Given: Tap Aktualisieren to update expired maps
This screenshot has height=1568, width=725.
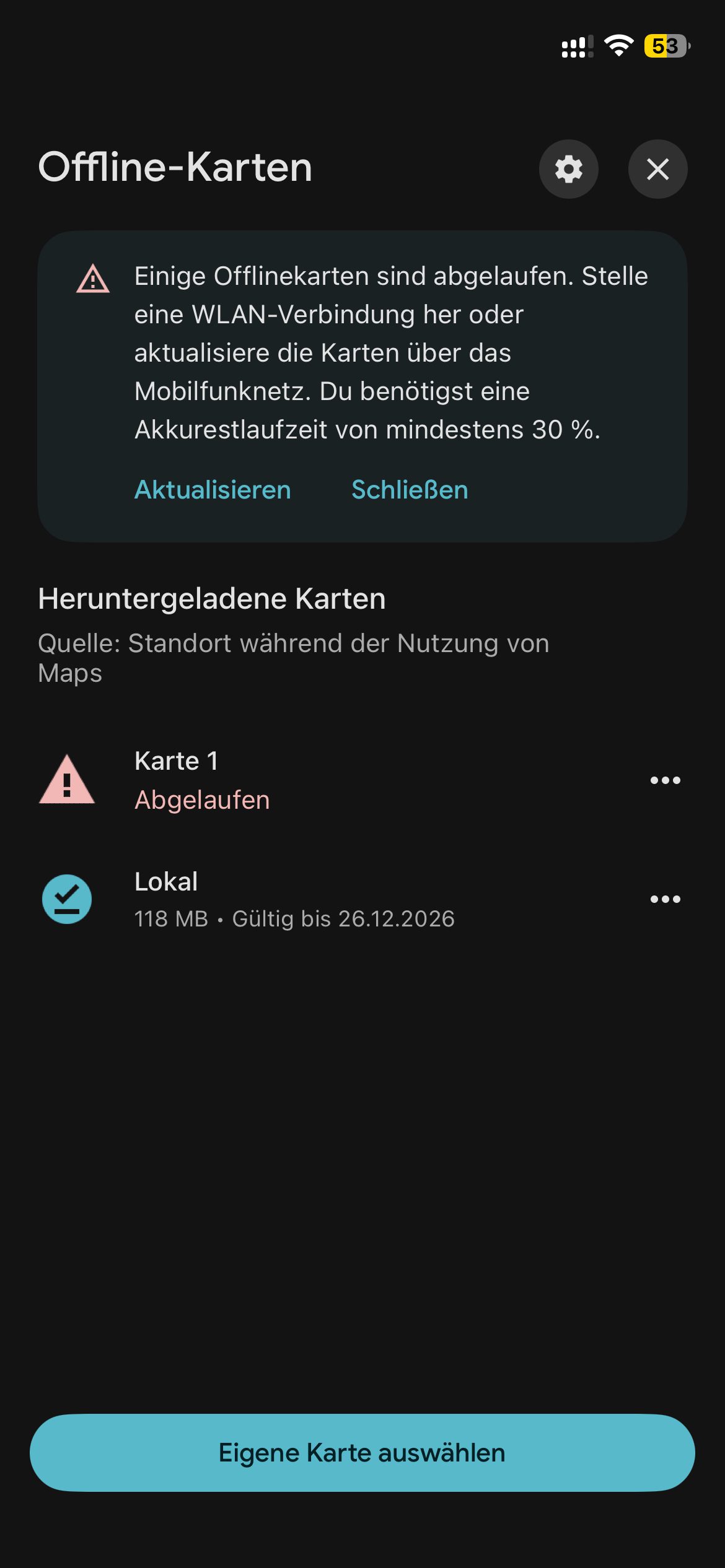Looking at the screenshot, I should 213,490.
